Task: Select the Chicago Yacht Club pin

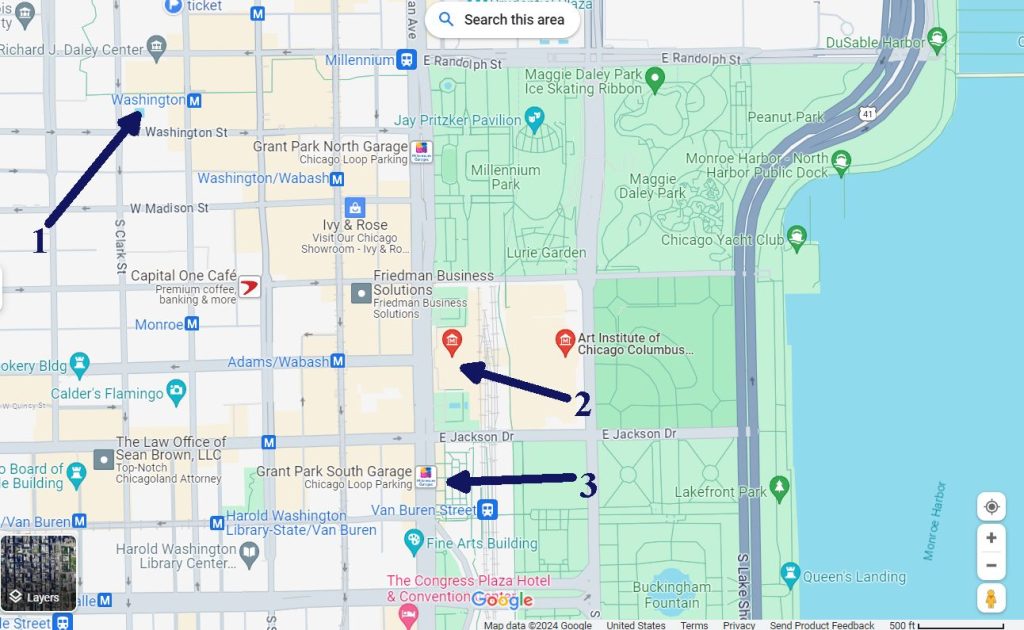Action: pos(797,237)
